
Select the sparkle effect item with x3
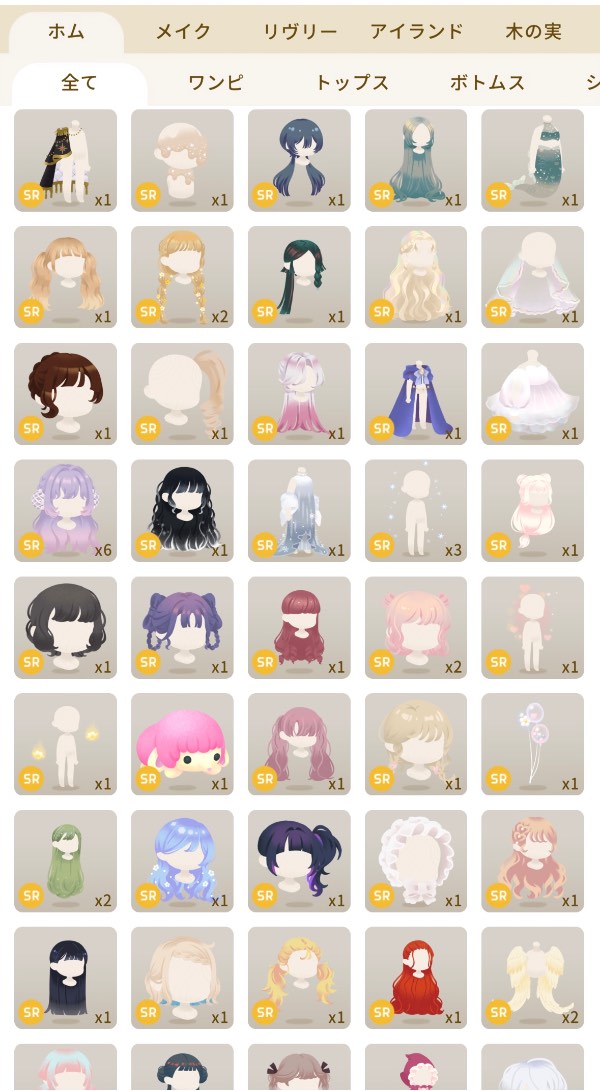(416, 510)
